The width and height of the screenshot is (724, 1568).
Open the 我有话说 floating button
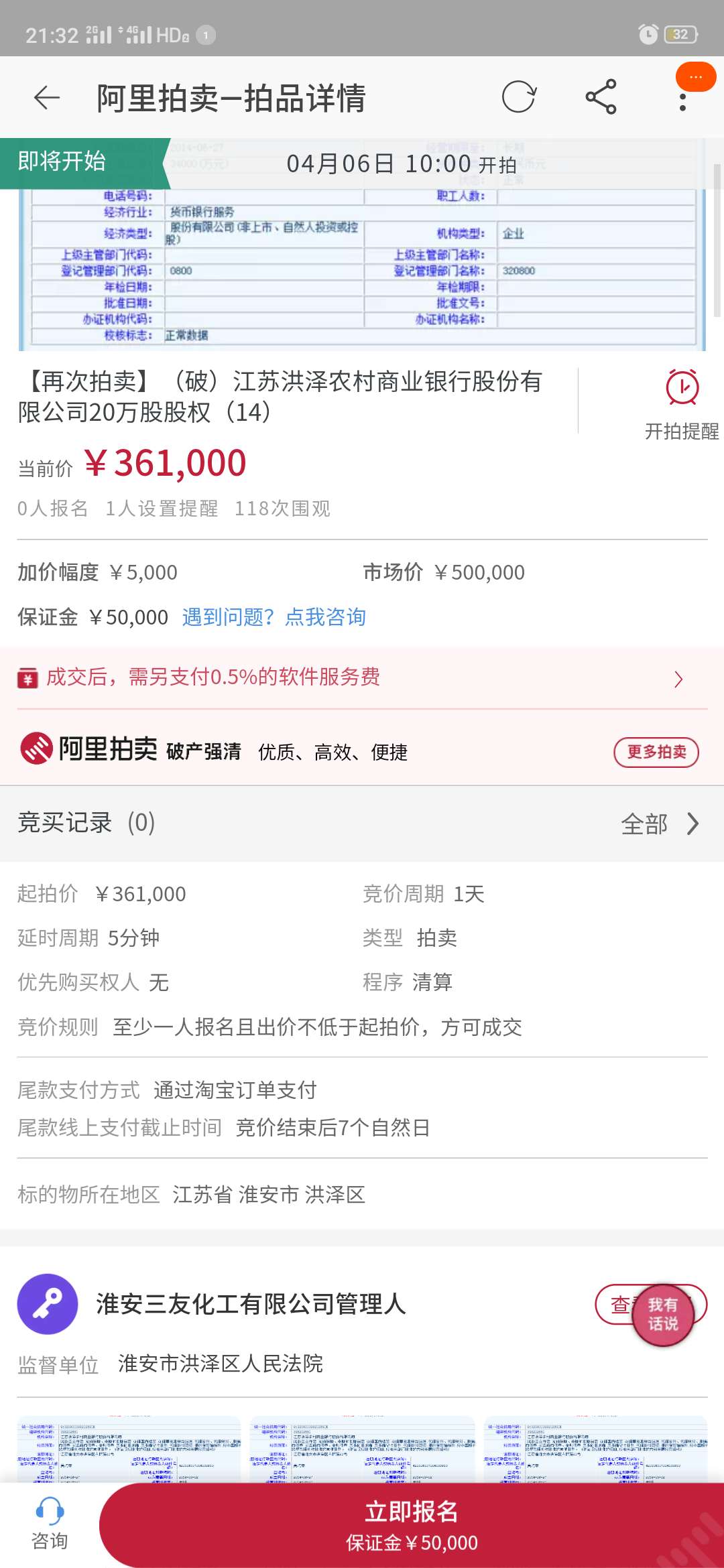[x=663, y=1314]
